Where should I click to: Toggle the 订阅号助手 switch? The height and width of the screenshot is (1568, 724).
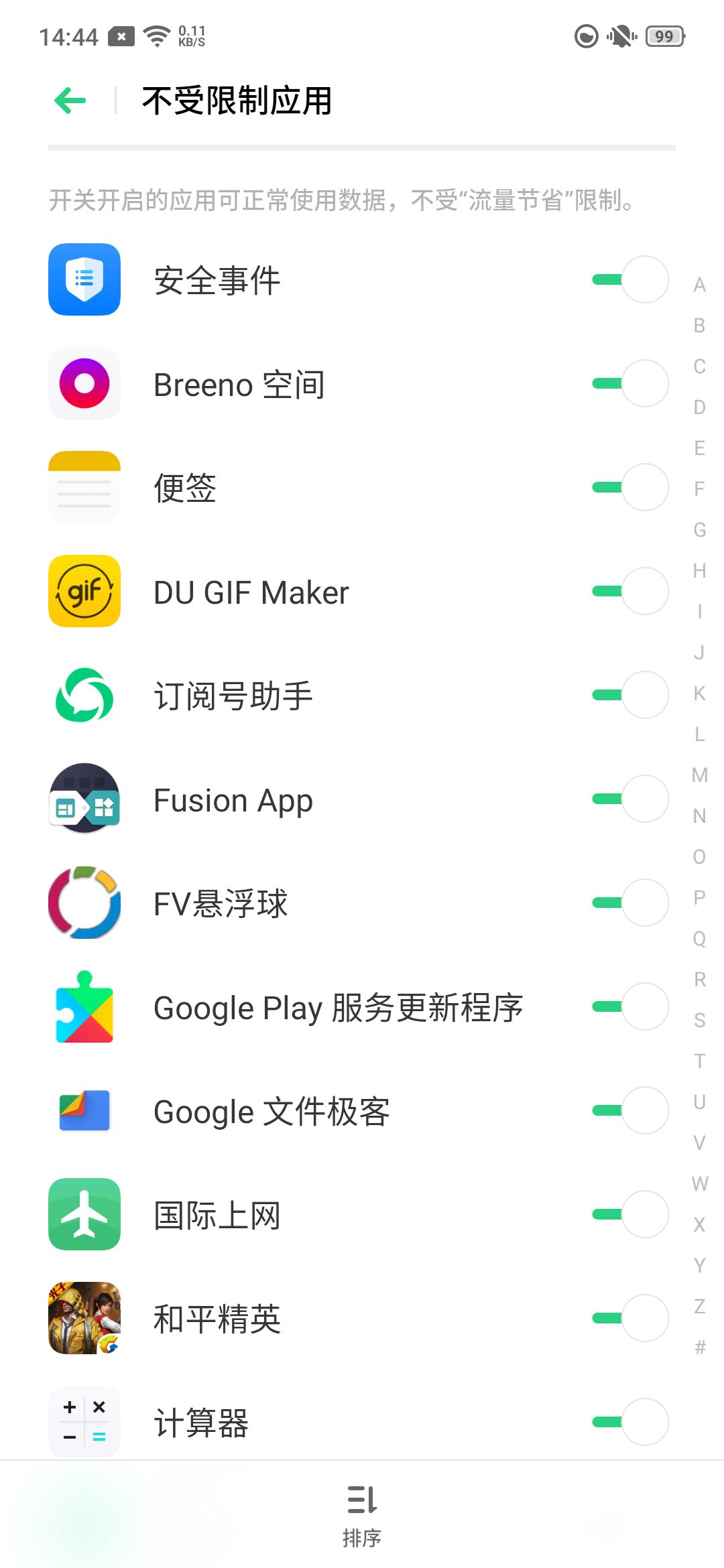pyautogui.click(x=630, y=695)
